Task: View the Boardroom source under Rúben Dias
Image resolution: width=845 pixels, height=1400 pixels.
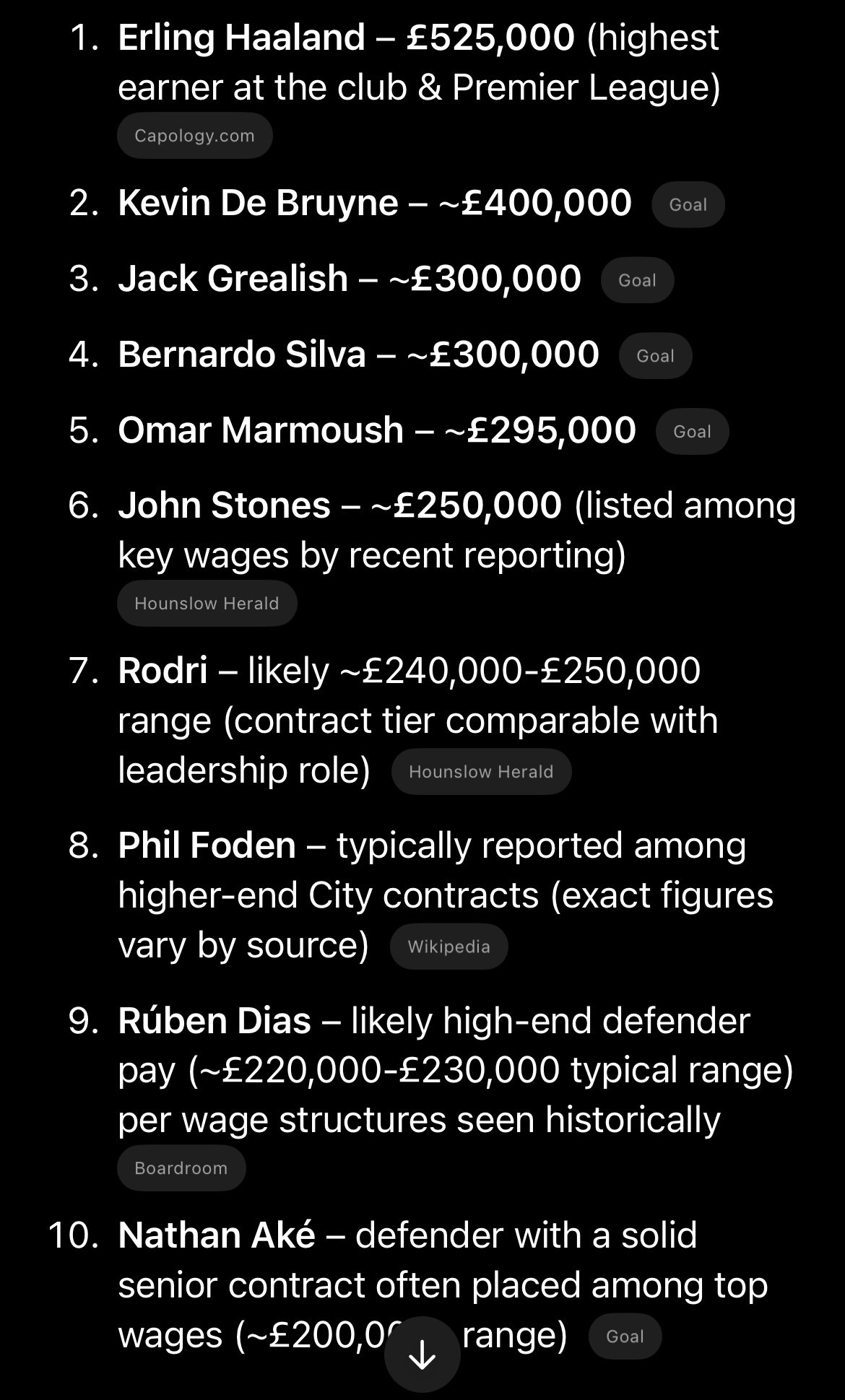Action: [x=181, y=1168]
